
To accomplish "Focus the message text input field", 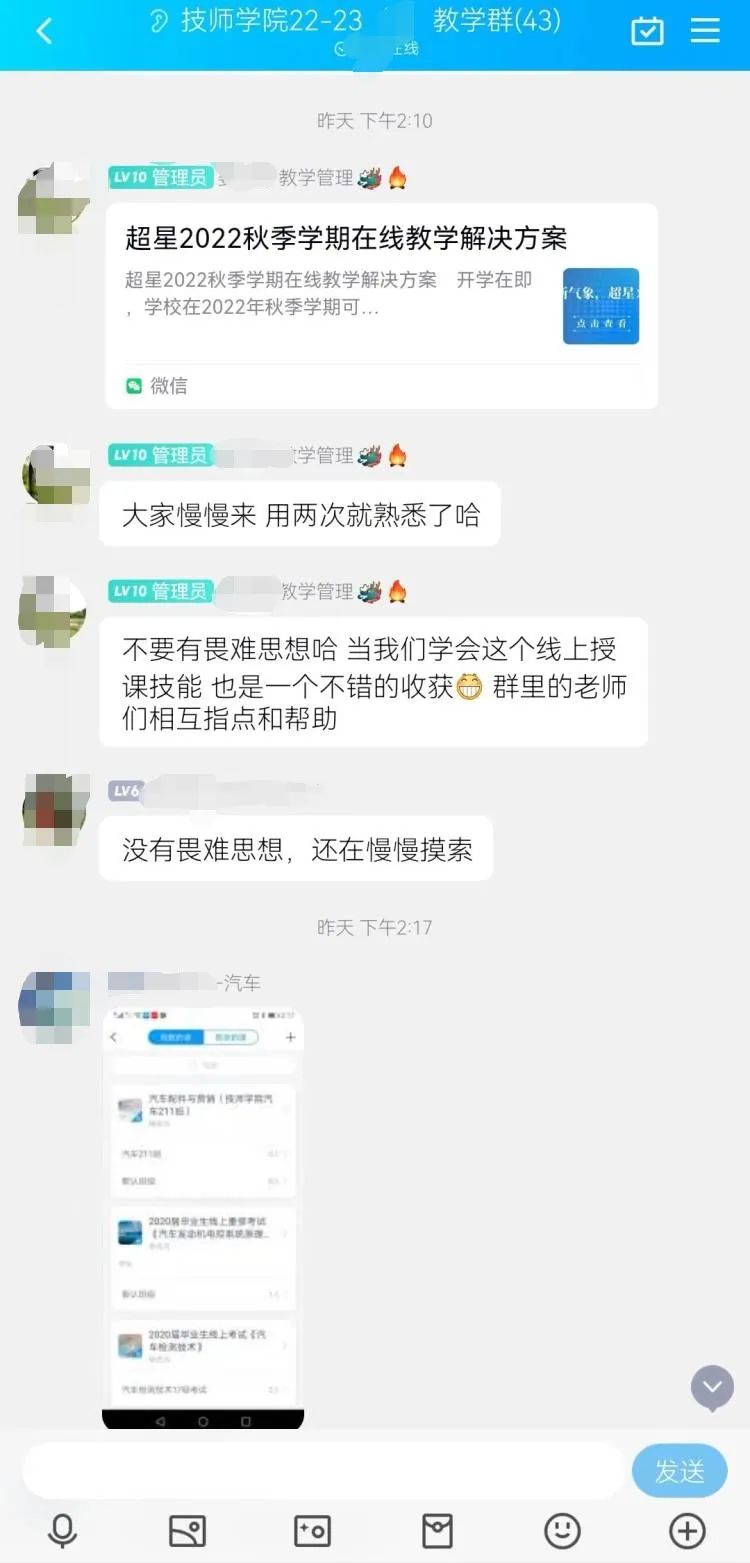I will pos(322,1470).
